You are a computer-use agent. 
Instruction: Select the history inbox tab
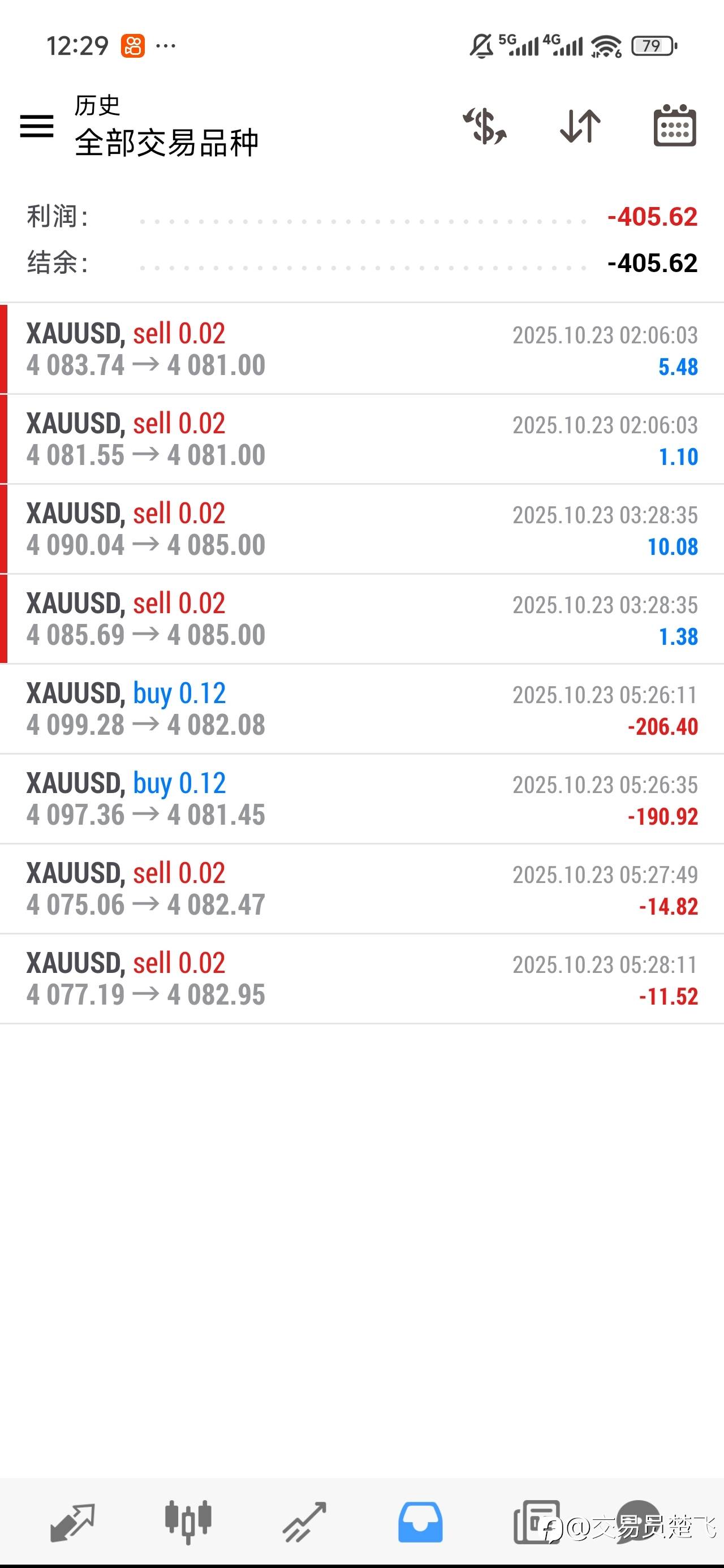[420, 1523]
